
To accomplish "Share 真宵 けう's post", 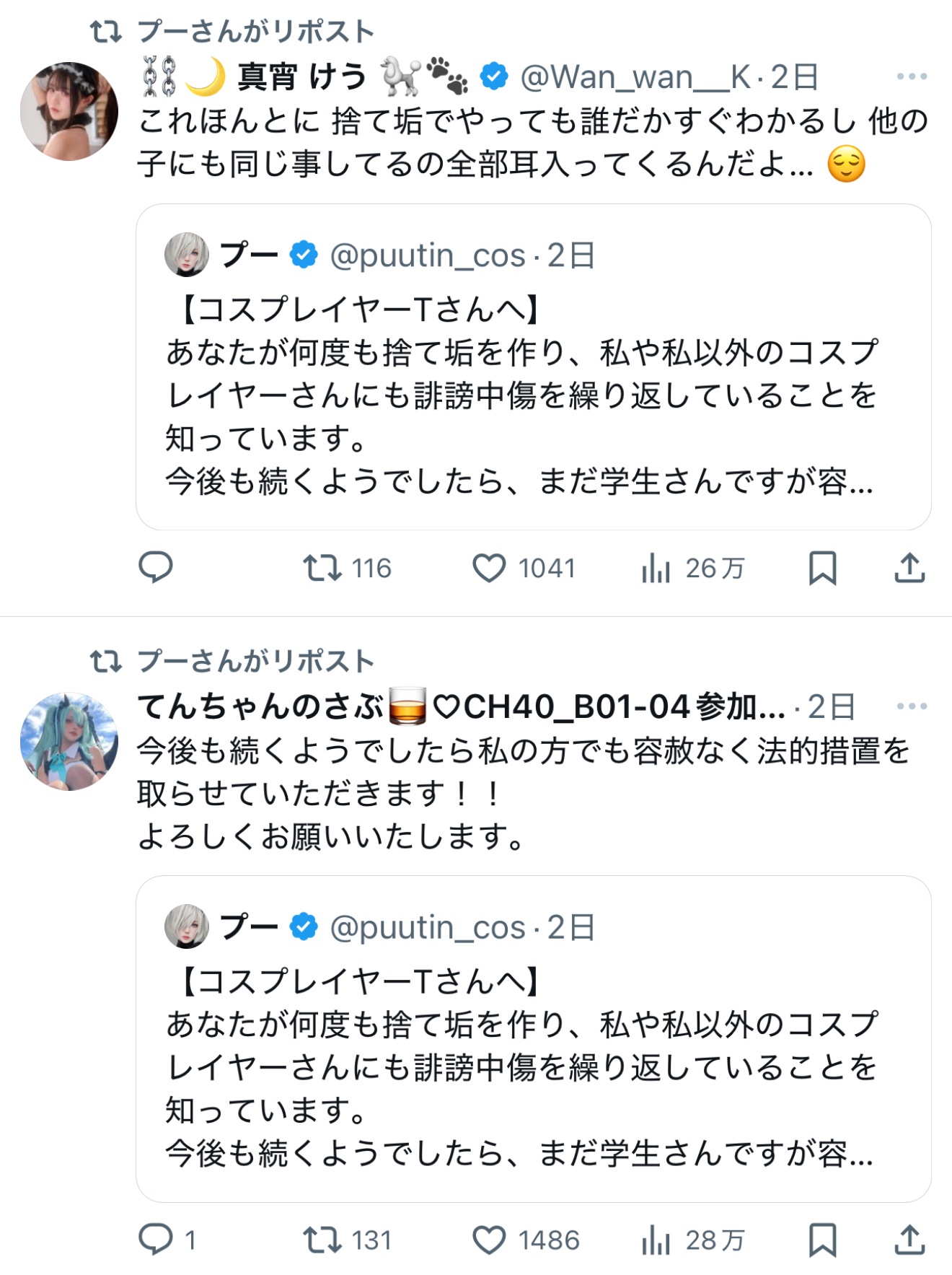I will [909, 568].
